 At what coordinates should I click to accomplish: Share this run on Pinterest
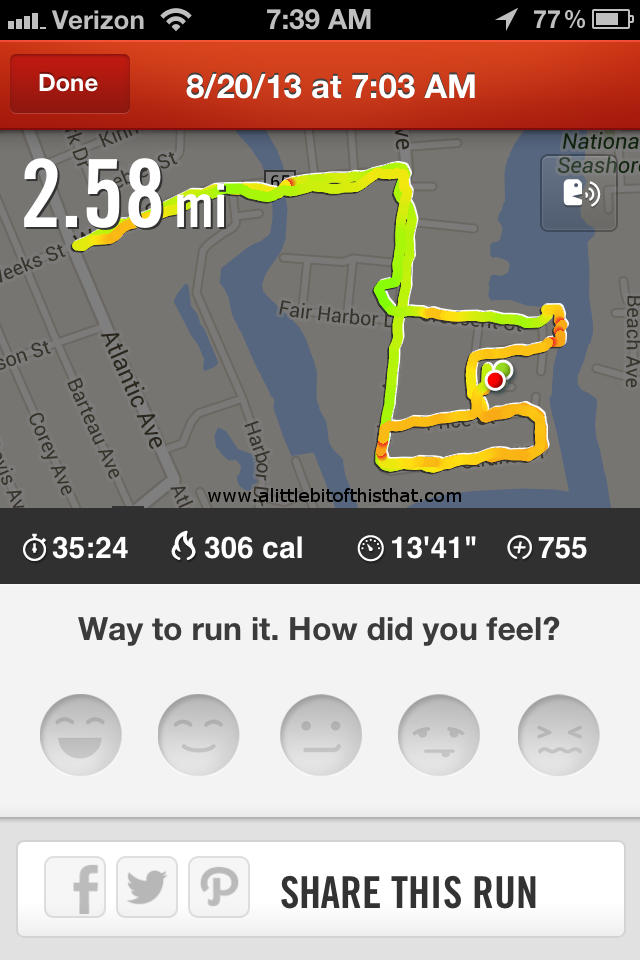218,887
